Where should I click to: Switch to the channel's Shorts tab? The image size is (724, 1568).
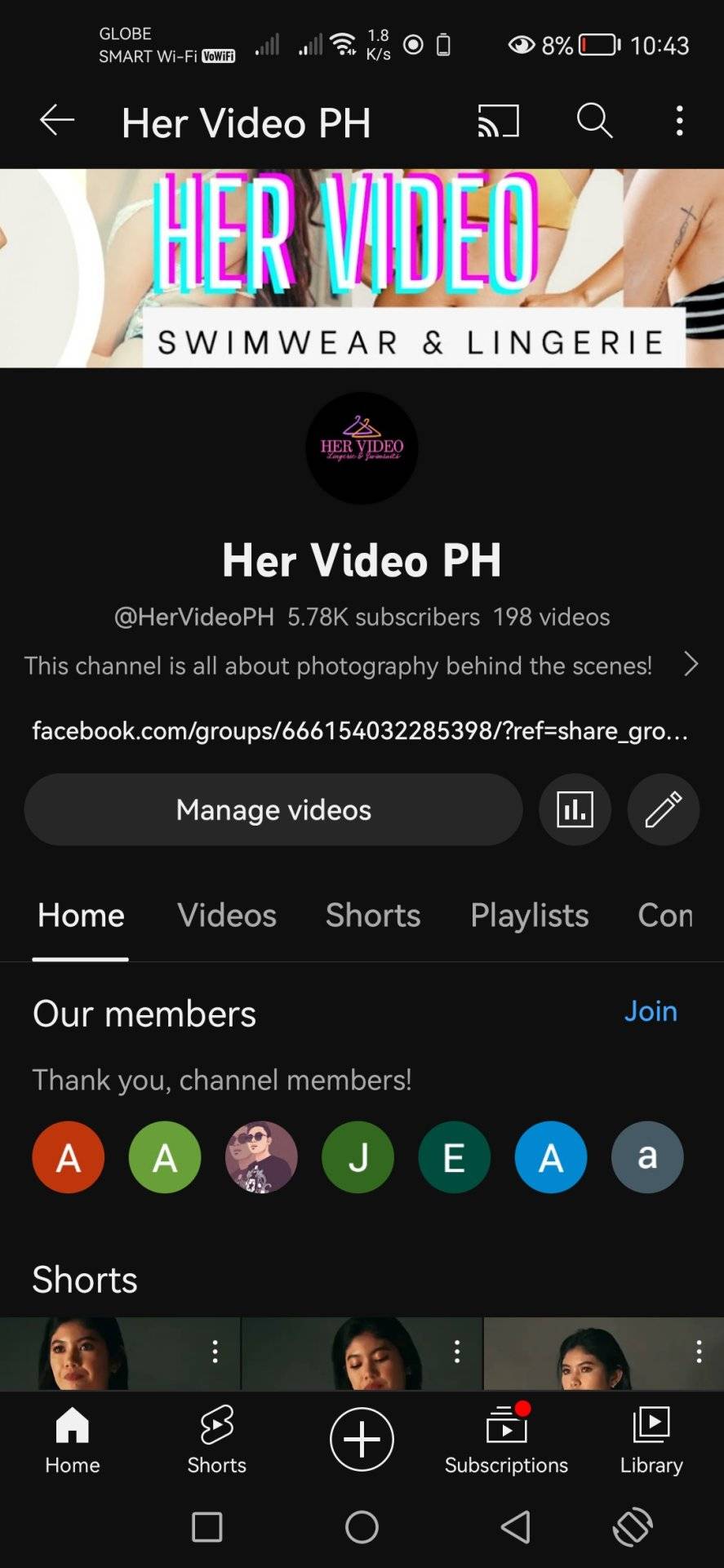pyautogui.click(x=373, y=915)
